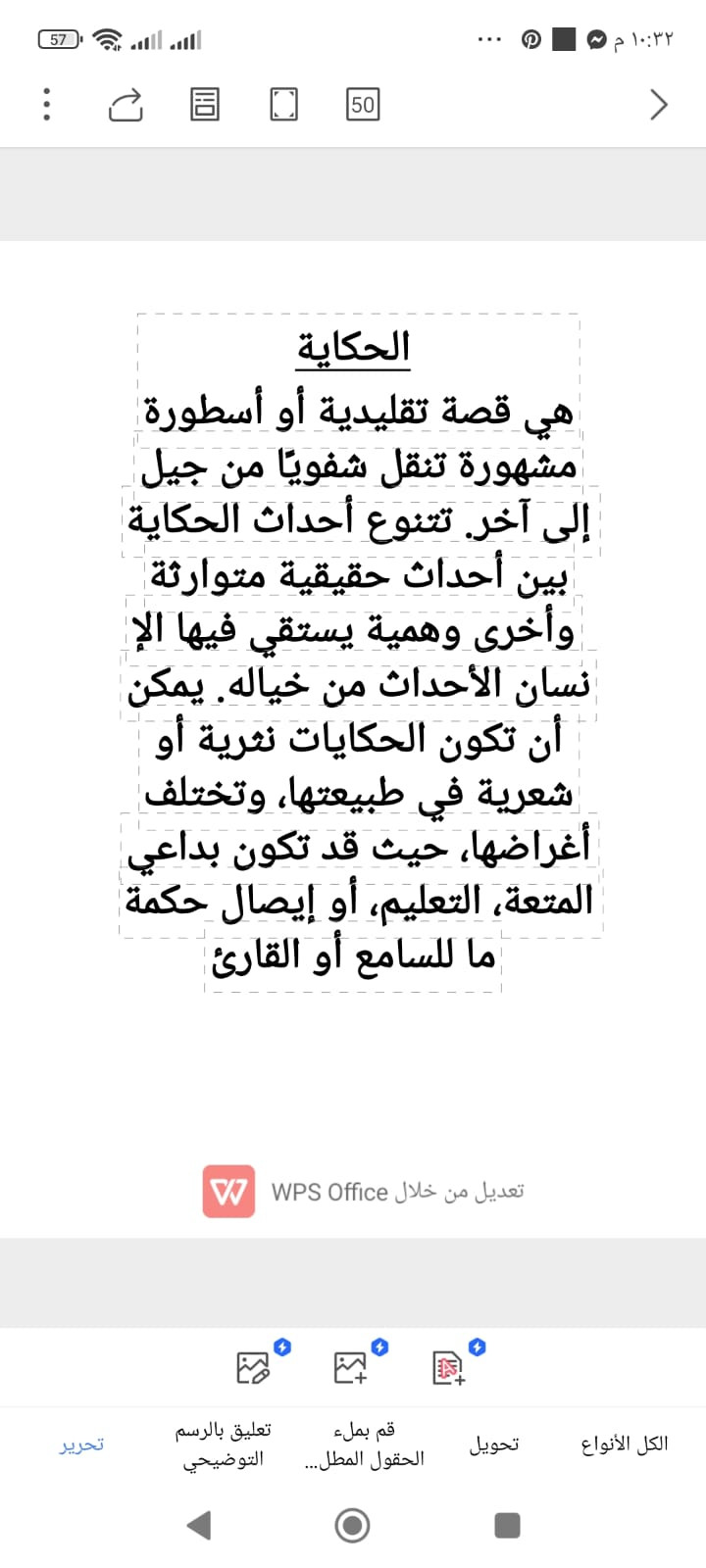
Task: Select the الكل الأنواع tab
Action: coord(625,1445)
